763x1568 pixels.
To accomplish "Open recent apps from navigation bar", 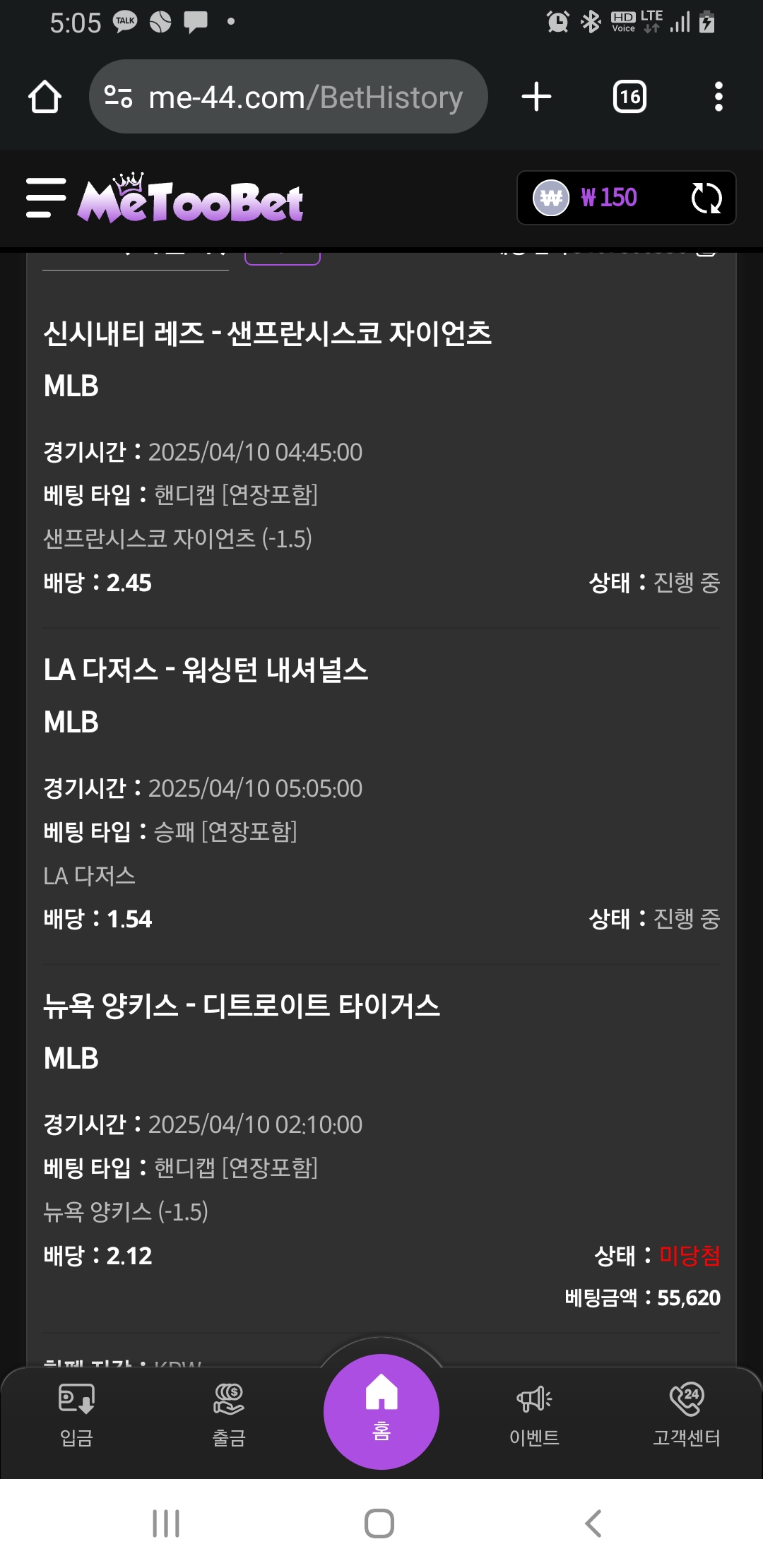I will coord(166,1524).
